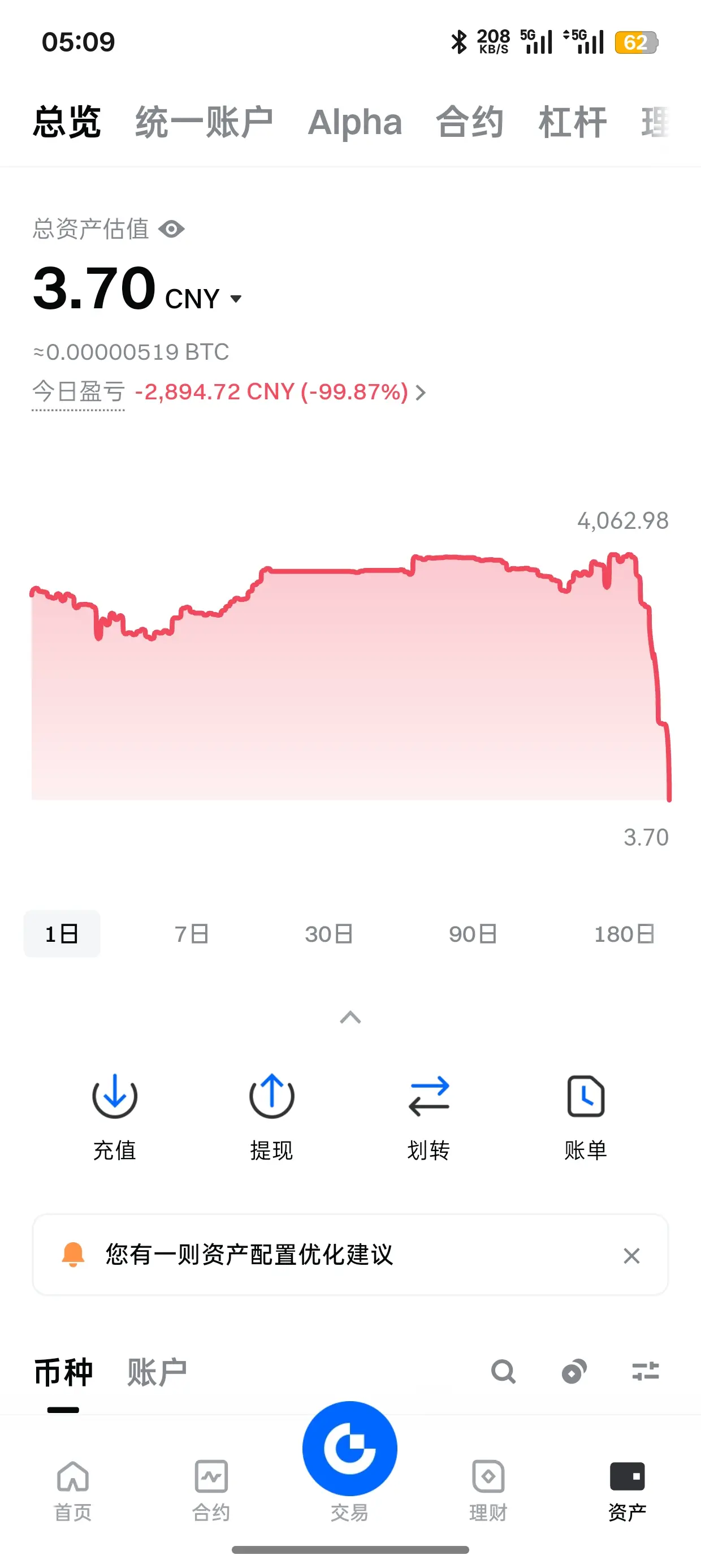Select the 30日 chart range
Screen dimensions: 701x1568
(328, 934)
